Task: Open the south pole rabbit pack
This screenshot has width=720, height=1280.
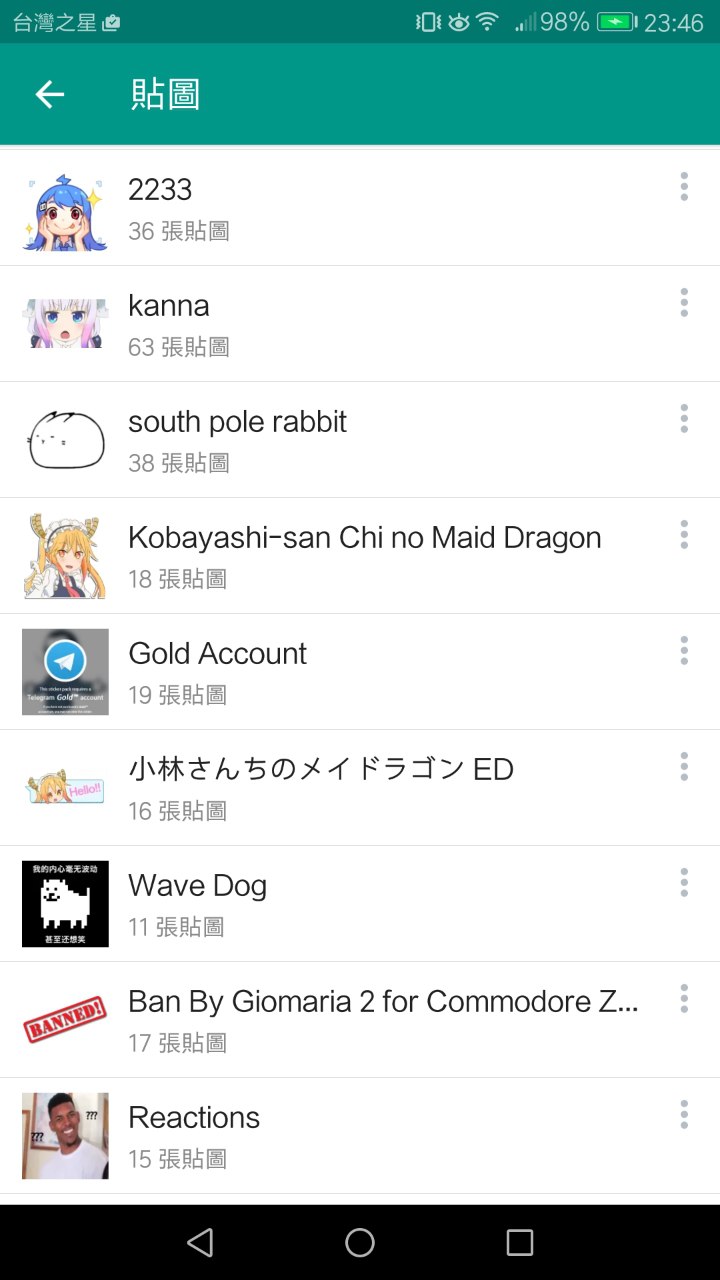Action: click(300, 440)
